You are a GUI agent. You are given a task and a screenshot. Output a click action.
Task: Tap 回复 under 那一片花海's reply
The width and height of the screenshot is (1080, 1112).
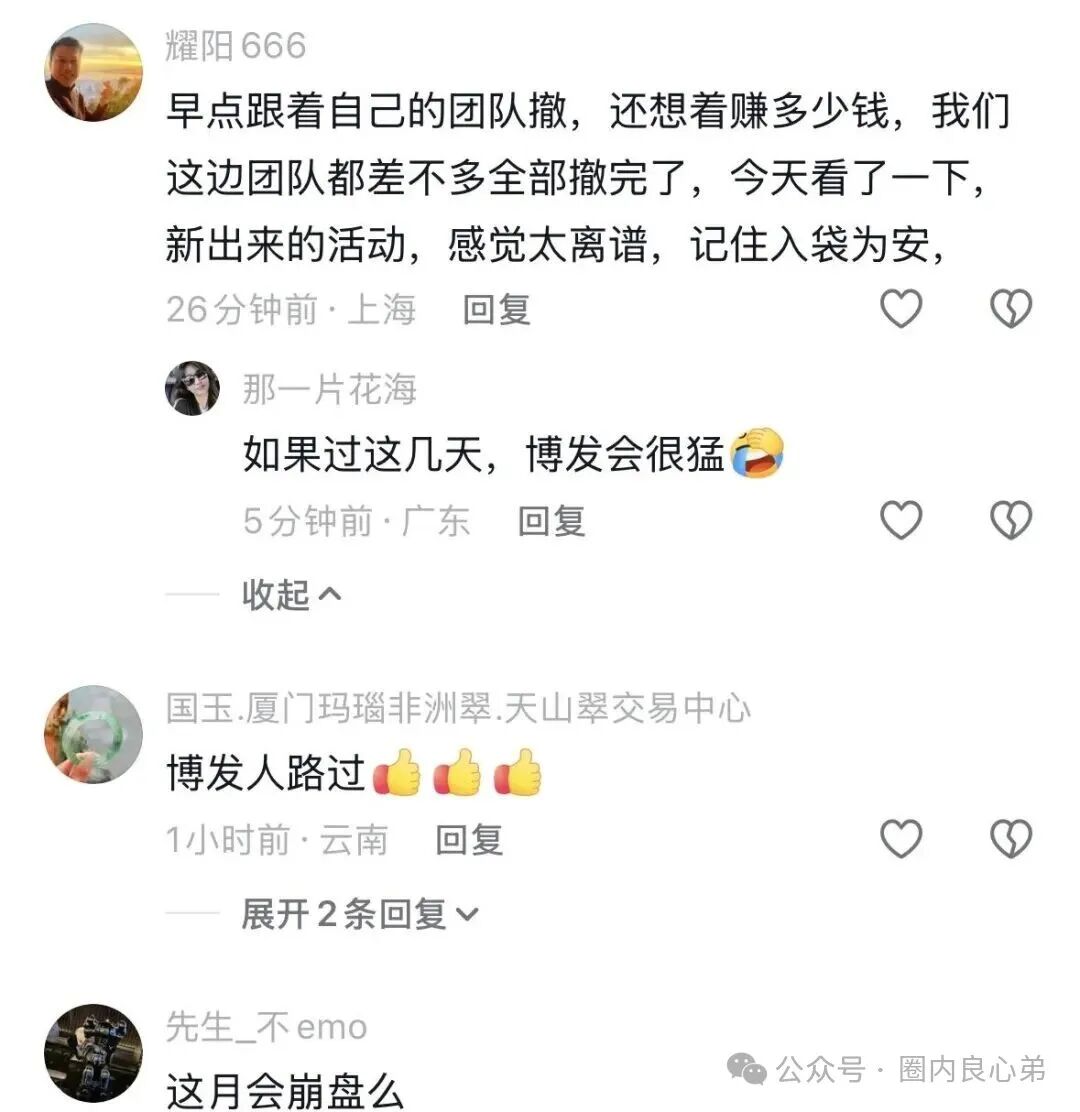coord(552,521)
